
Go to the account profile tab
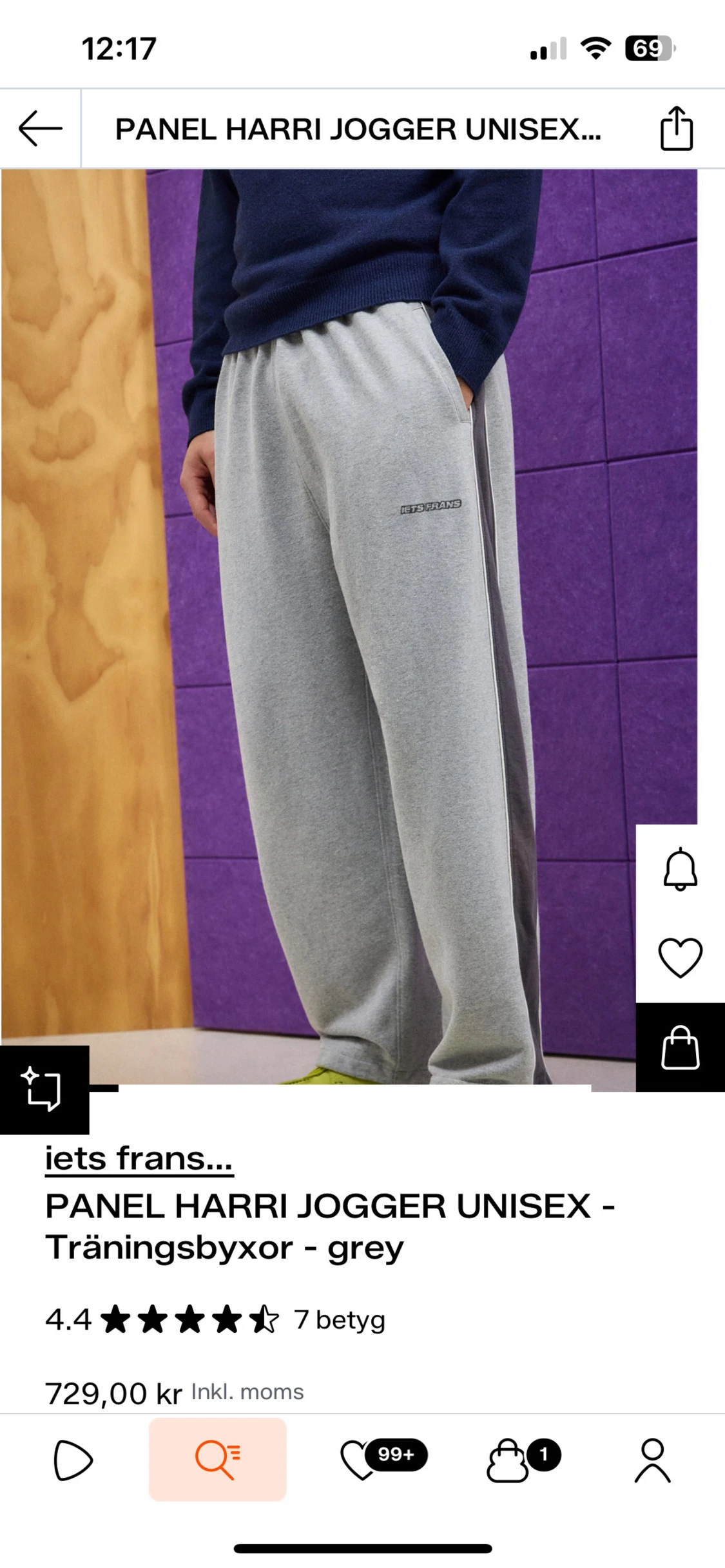pos(652,1460)
